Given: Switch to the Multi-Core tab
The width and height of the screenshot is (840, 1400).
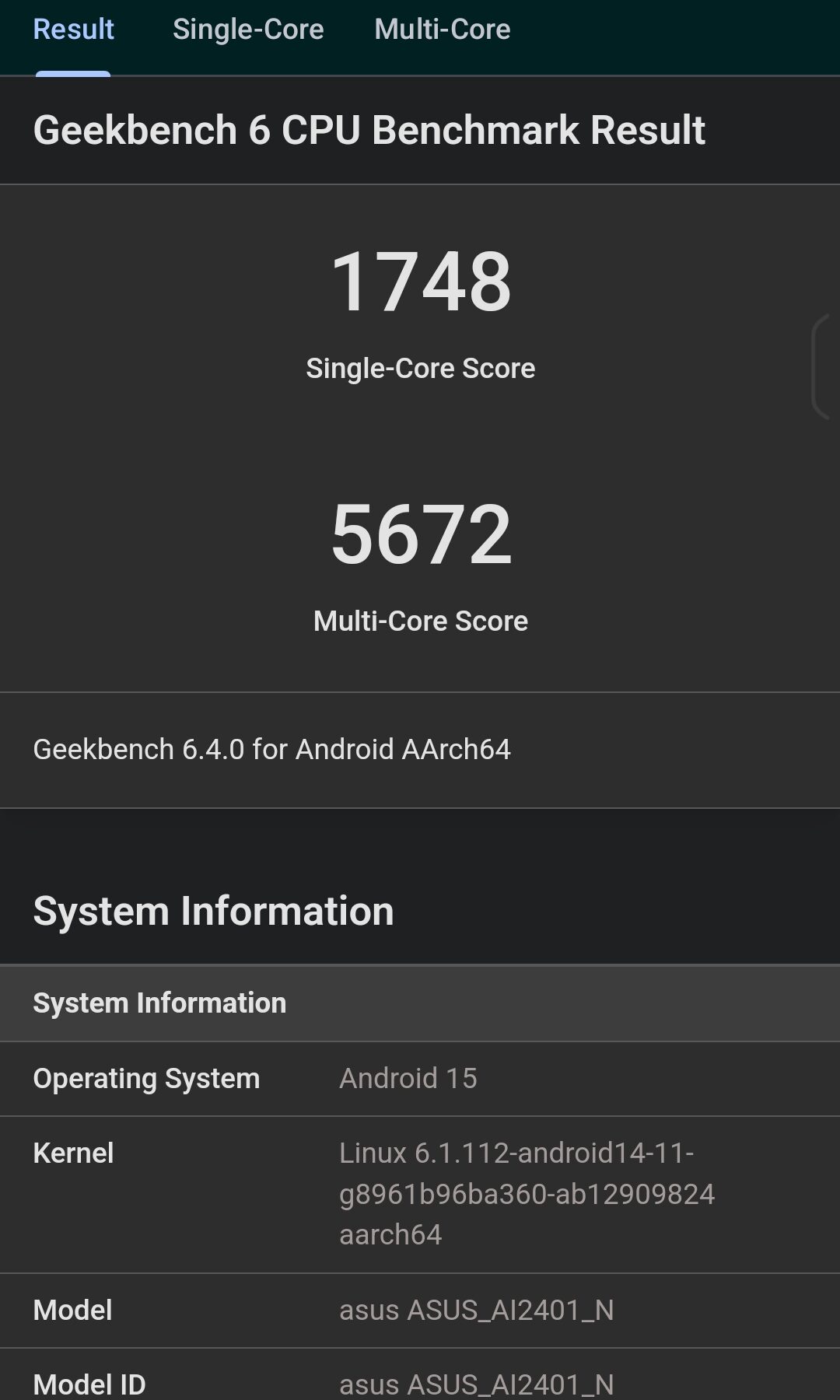Looking at the screenshot, I should [x=442, y=30].
